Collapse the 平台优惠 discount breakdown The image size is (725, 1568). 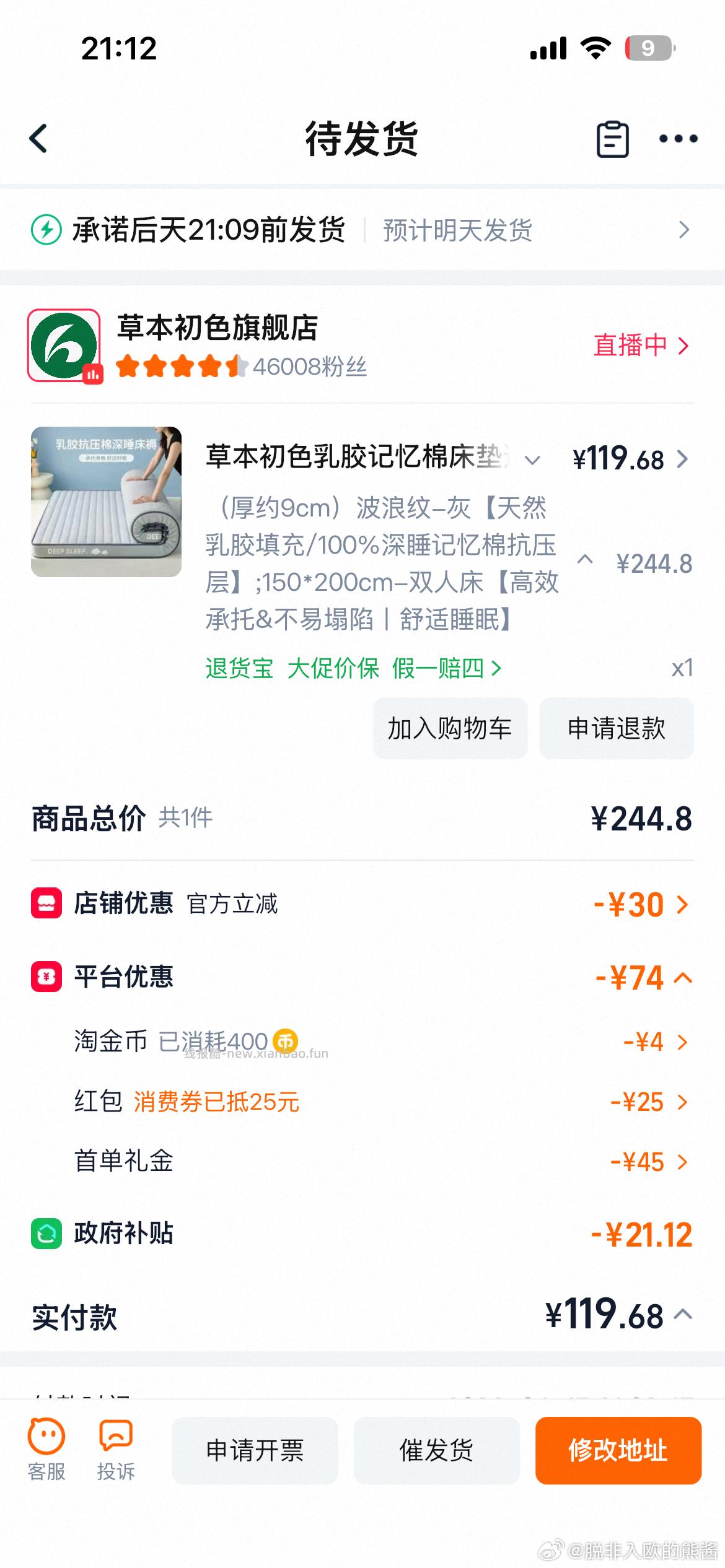[682, 978]
